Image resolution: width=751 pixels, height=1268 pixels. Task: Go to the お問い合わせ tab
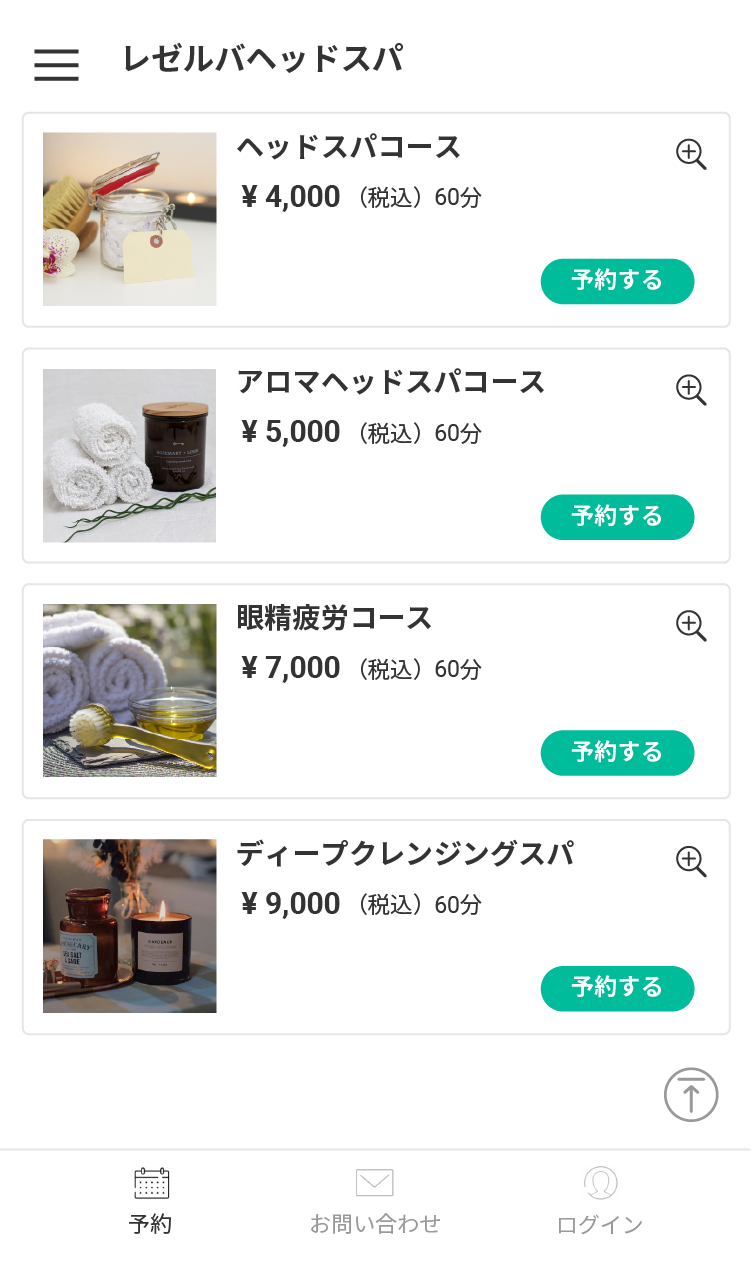[x=375, y=1201]
